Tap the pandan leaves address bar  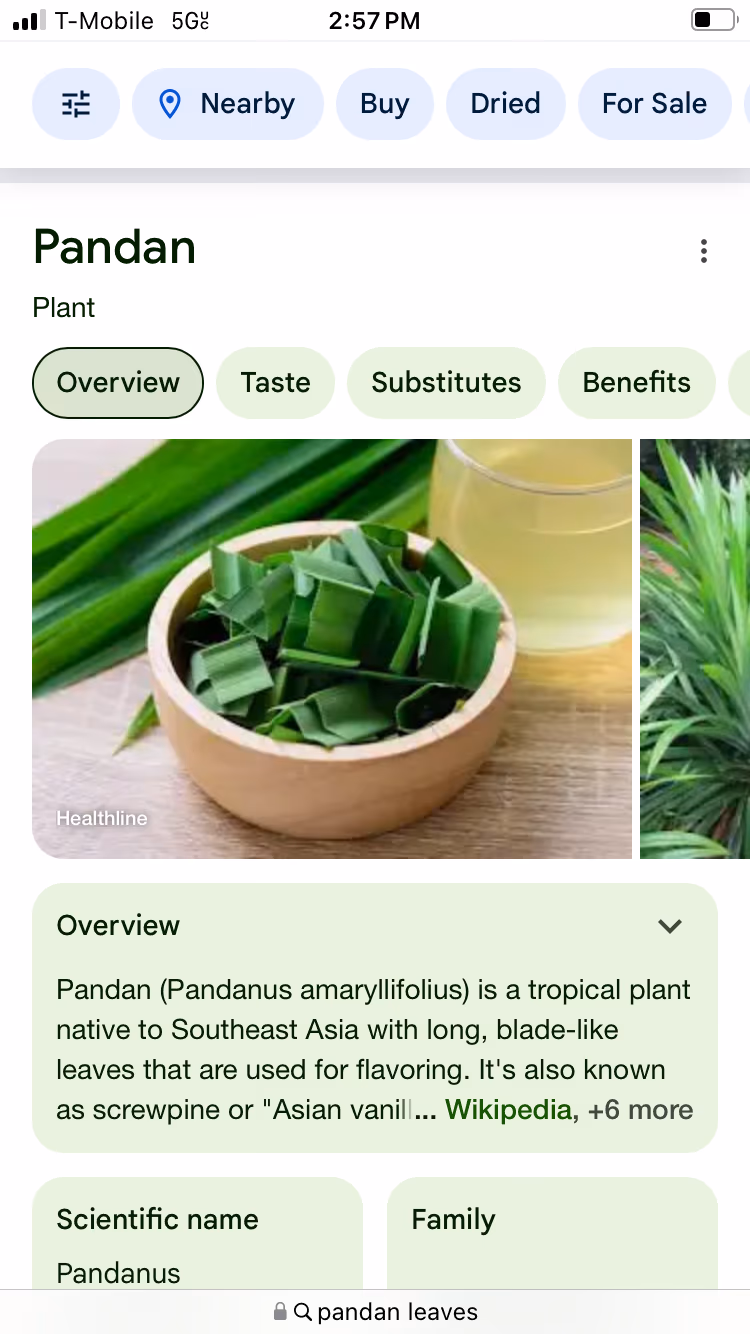coord(375,1312)
